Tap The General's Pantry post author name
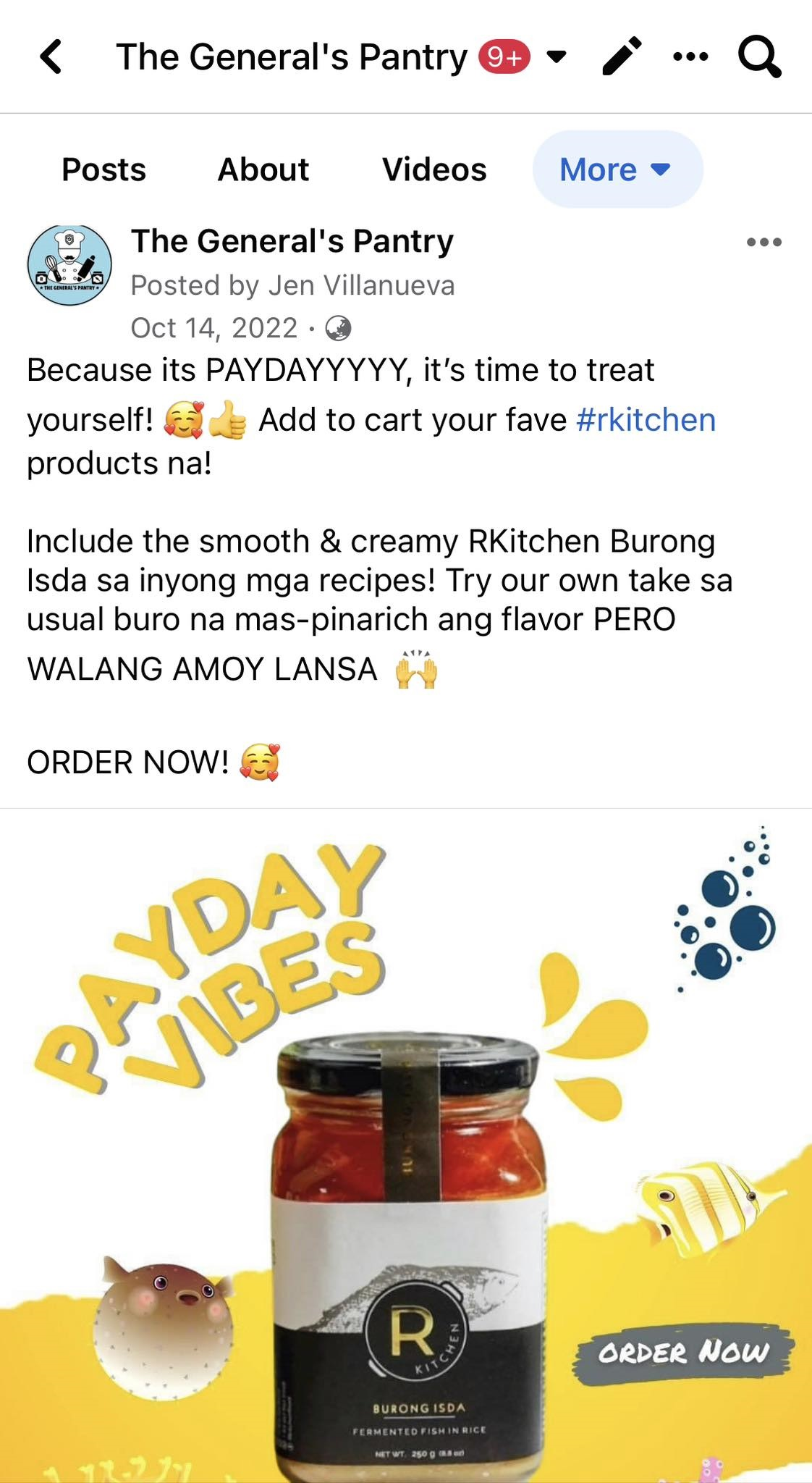The height and width of the screenshot is (1483, 812). click(x=292, y=241)
